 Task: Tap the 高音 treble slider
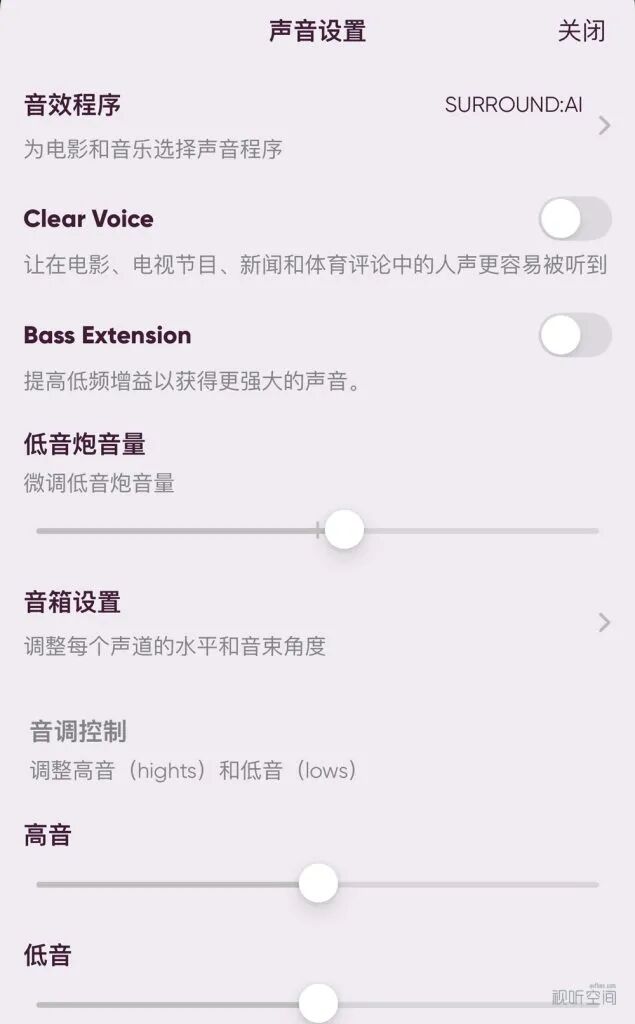[x=318, y=883]
